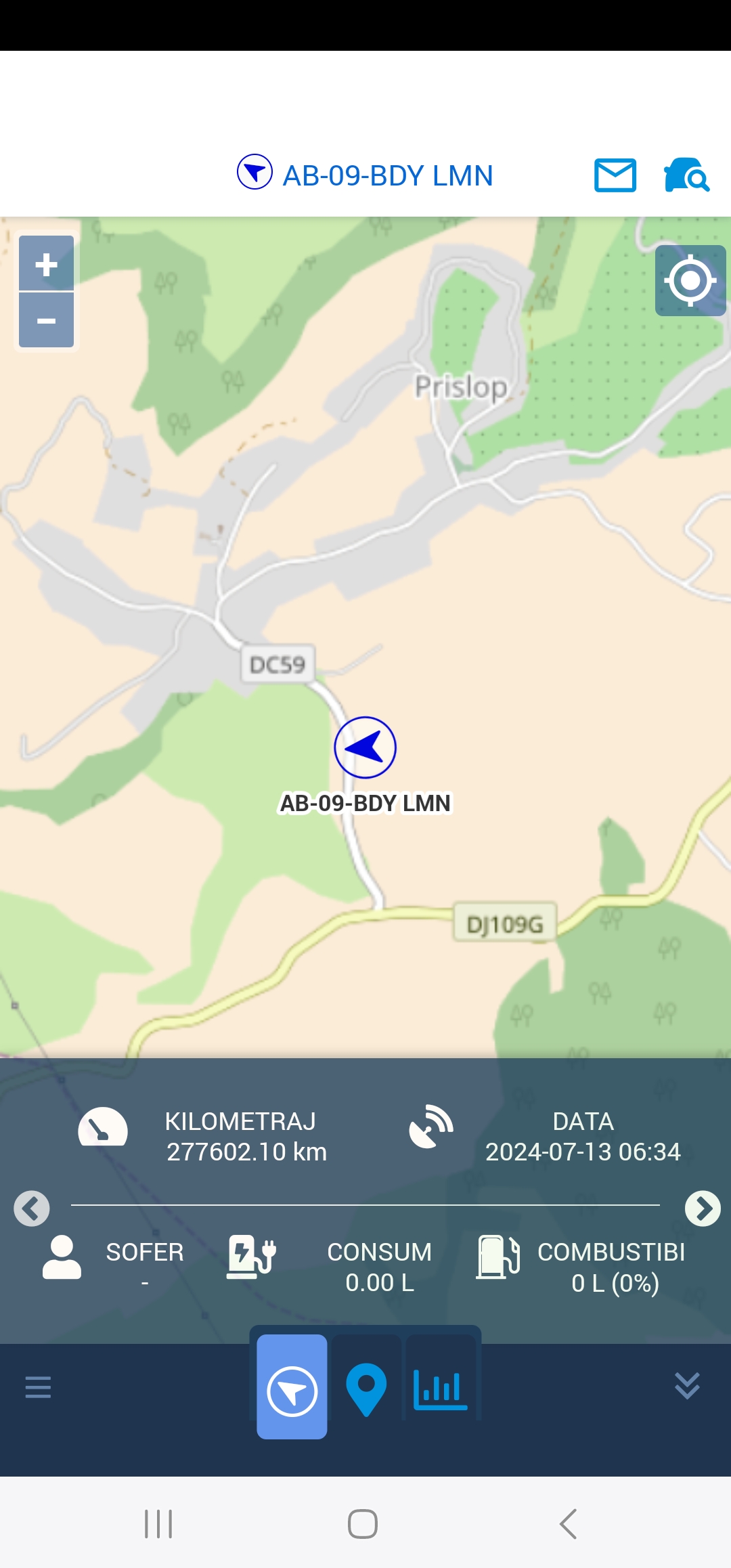Tap the AB-09-BDY LMN vehicle title
This screenshot has height=1568, width=731.
[x=387, y=175]
